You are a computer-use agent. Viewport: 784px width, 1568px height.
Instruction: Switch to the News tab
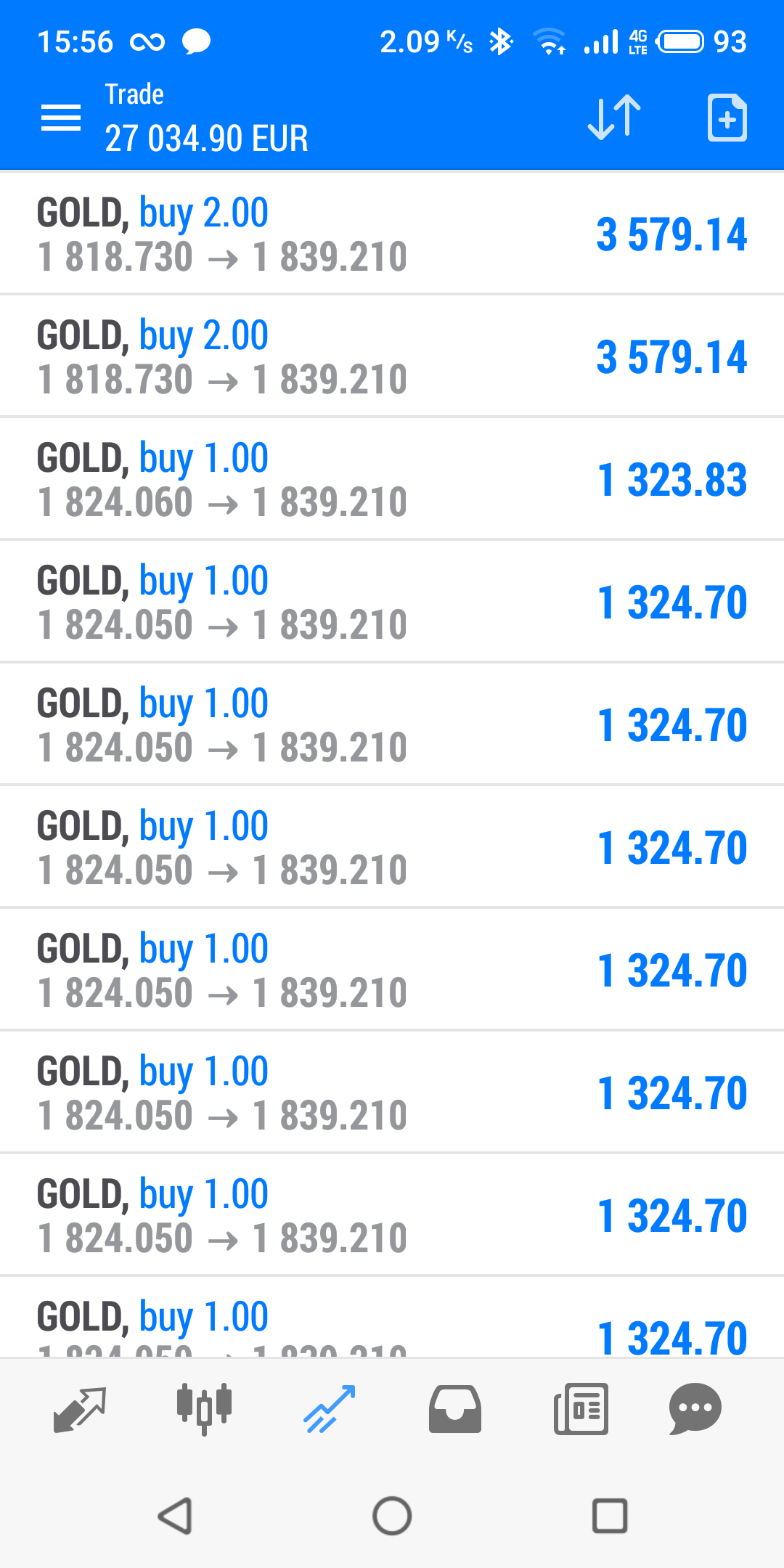[x=581, y=1409]
